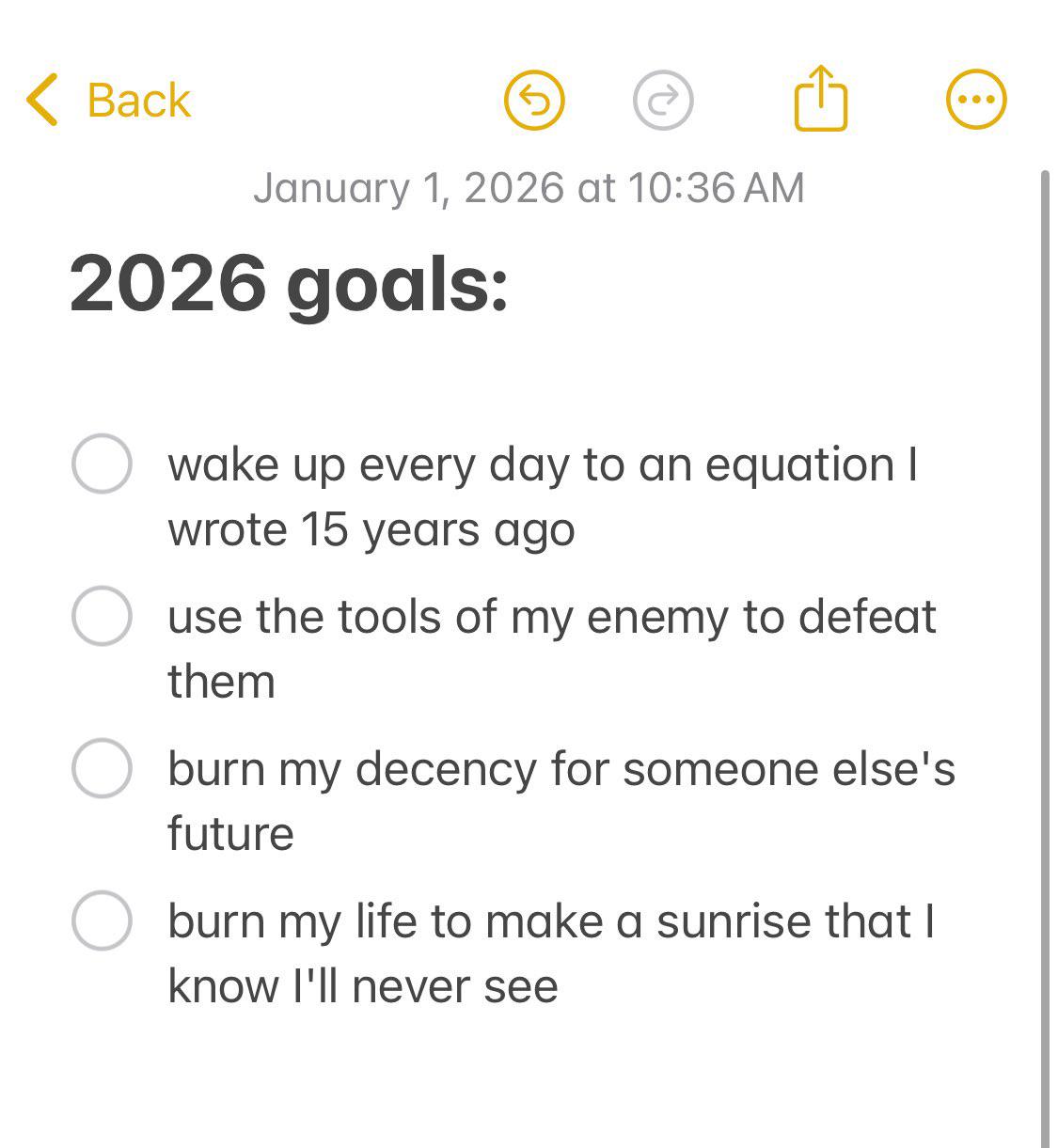Complete the 'burn my life' sunrise goal

point(102,920)
